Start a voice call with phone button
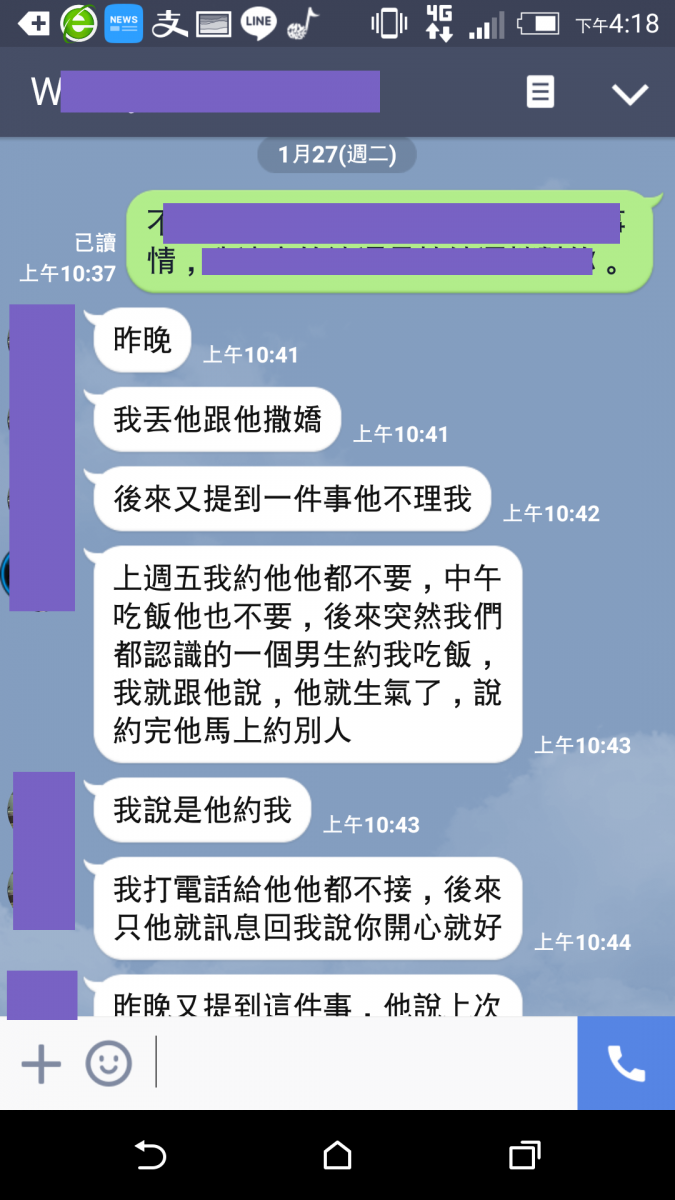Viewport: 675px width, 1200px height. (x=626, y=1064)
